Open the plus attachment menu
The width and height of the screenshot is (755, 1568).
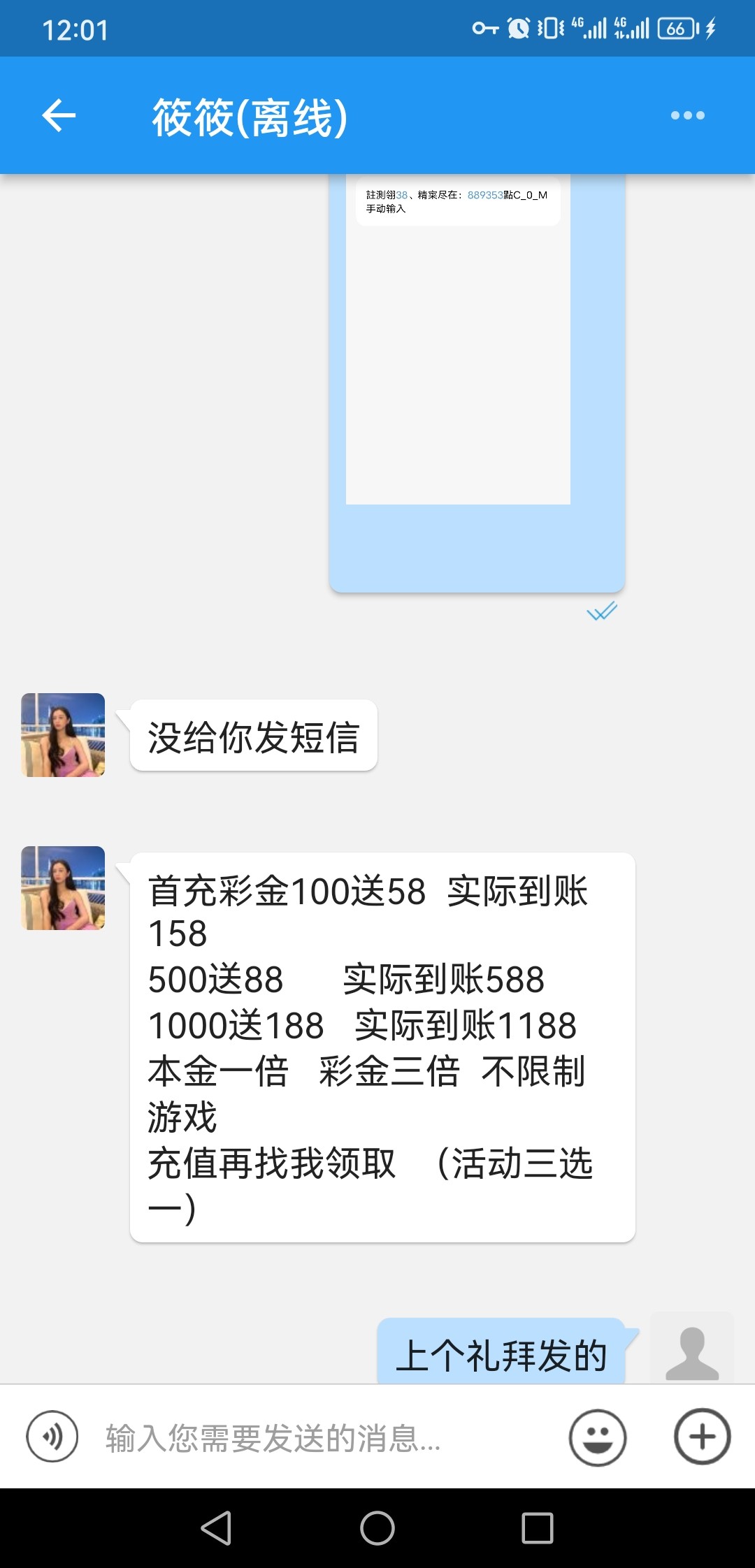coord(702,1437)
